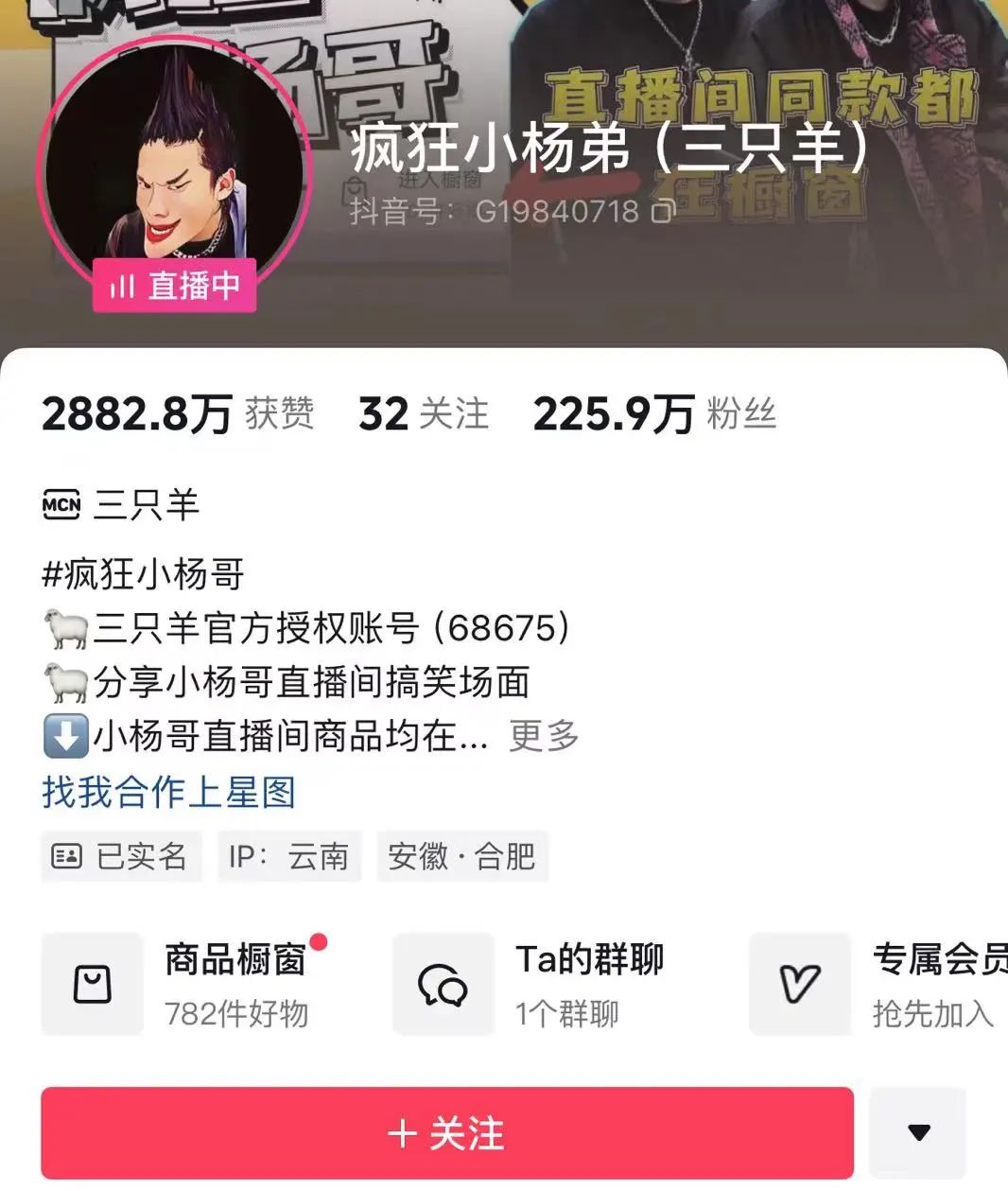Open 找我合作上星图 link
1008x1191 pixels.
169,792
